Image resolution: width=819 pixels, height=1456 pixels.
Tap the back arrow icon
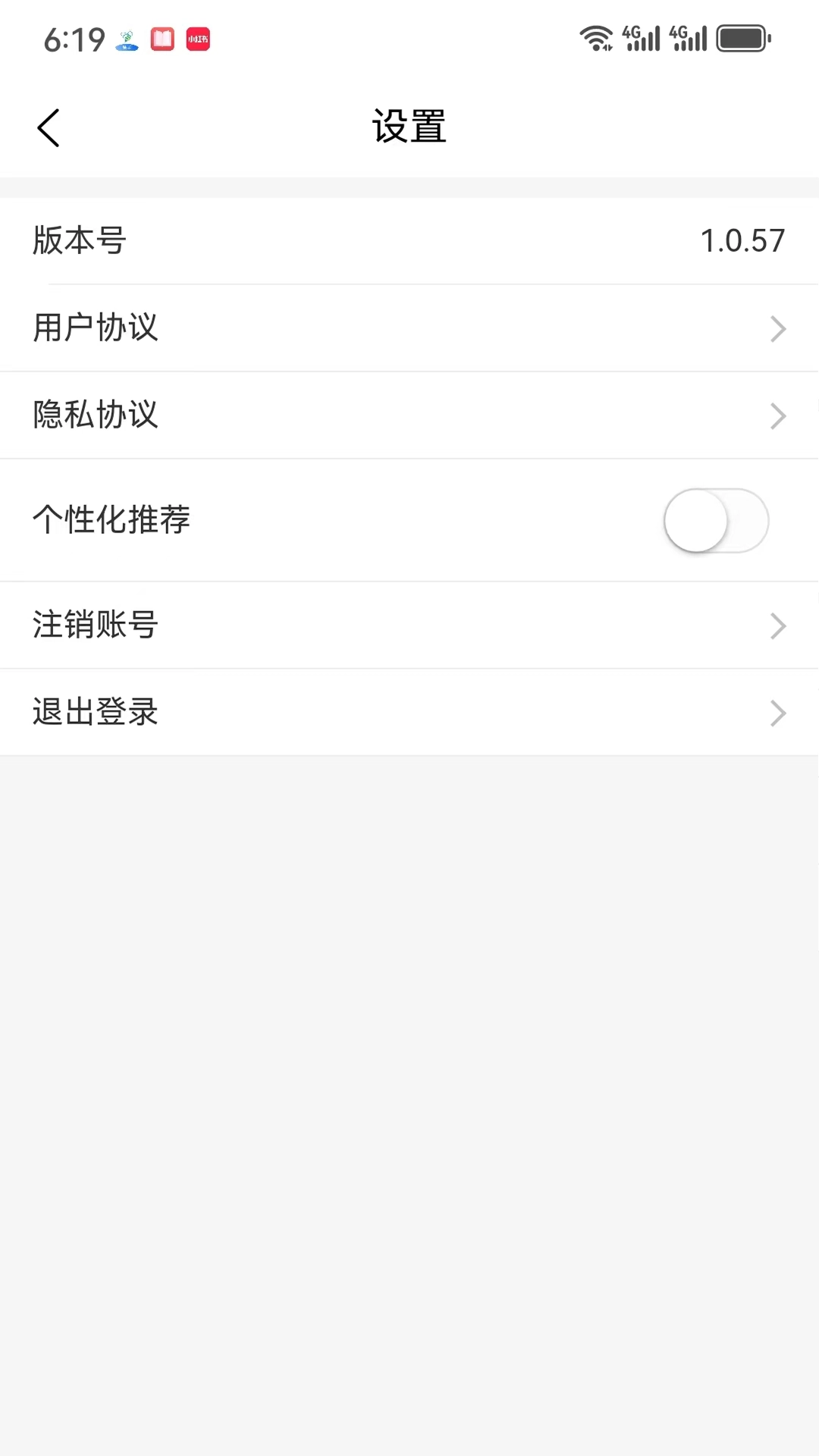click(x=48, y=127)
